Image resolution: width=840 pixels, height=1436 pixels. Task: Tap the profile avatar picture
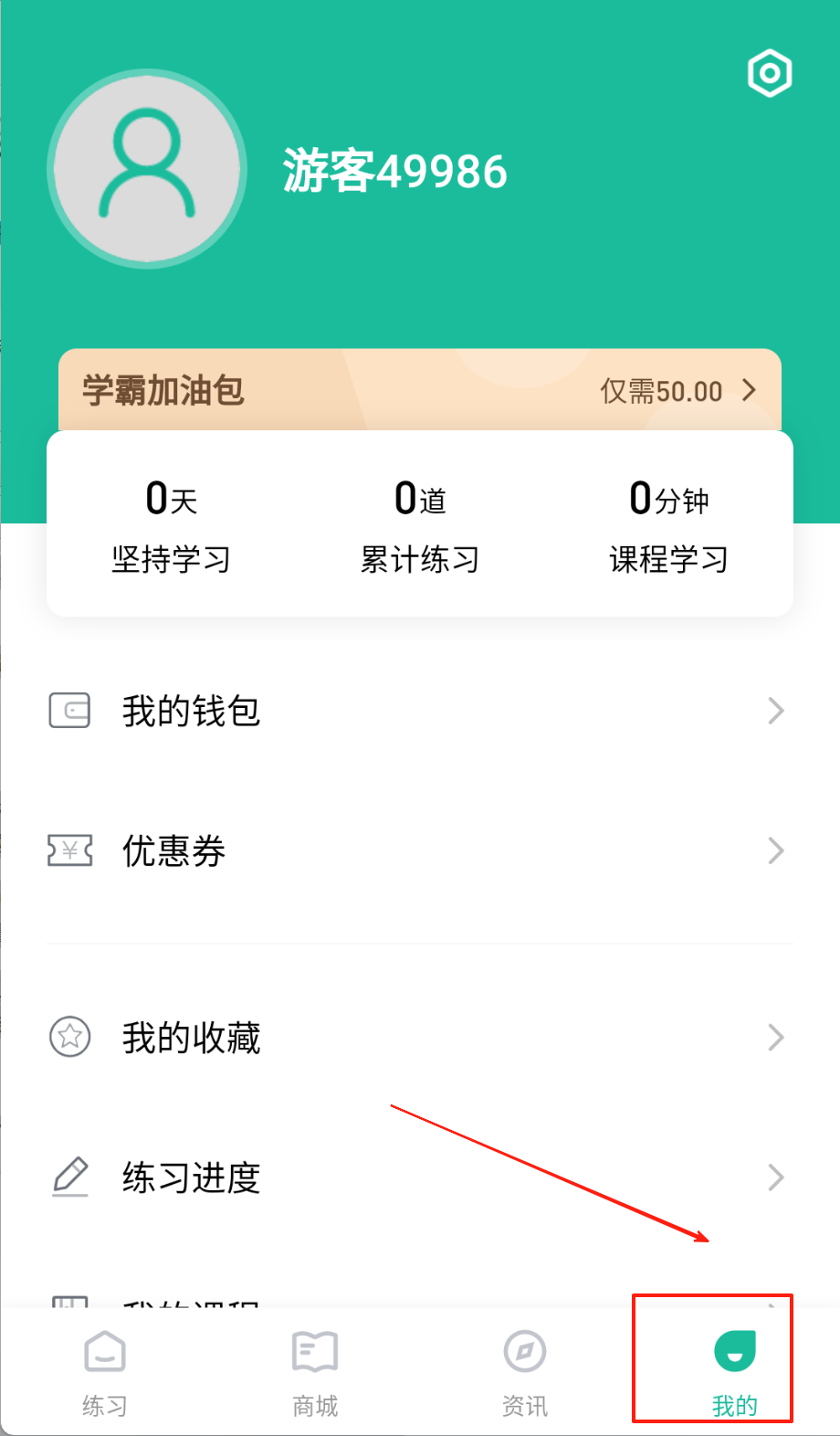tap(147, 169)
